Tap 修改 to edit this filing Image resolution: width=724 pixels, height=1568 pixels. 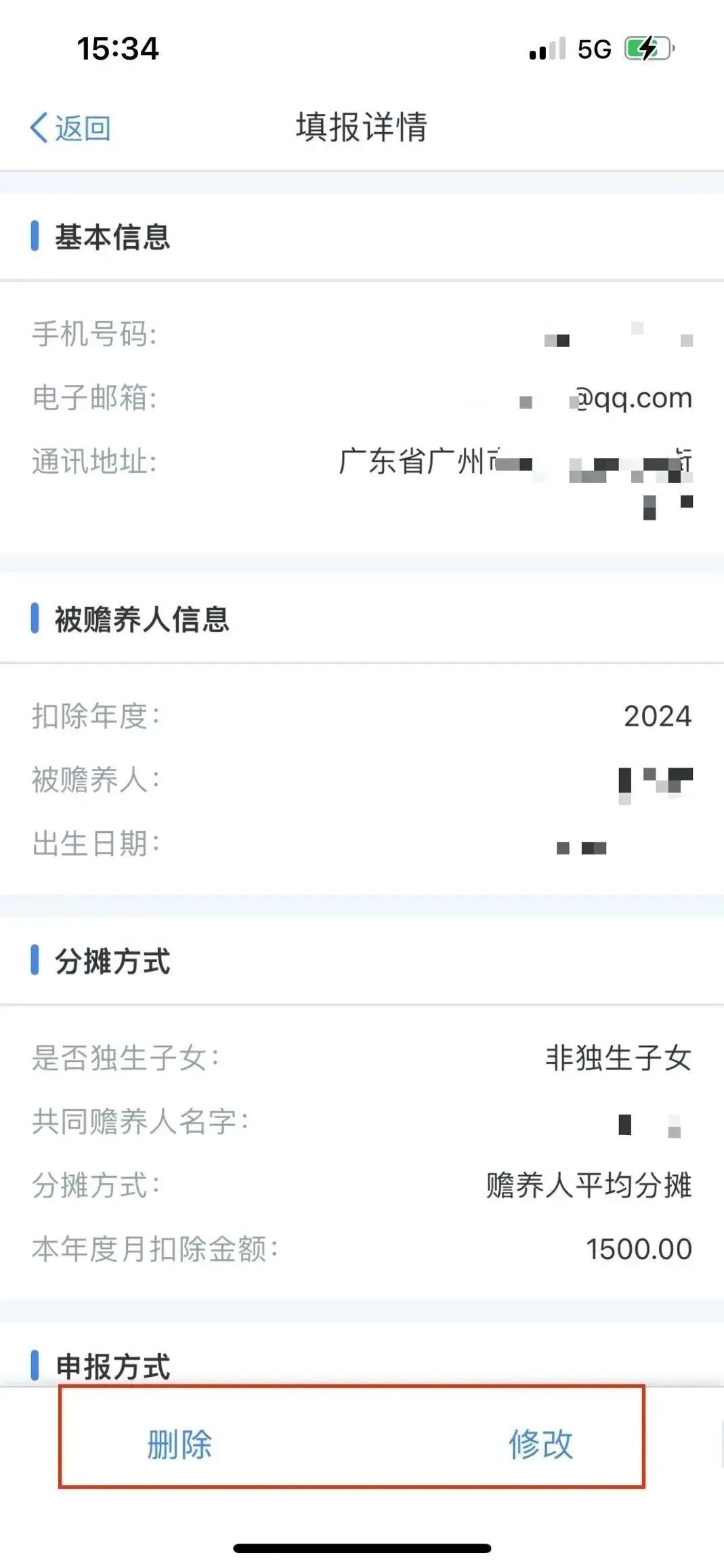point(540,1443)
